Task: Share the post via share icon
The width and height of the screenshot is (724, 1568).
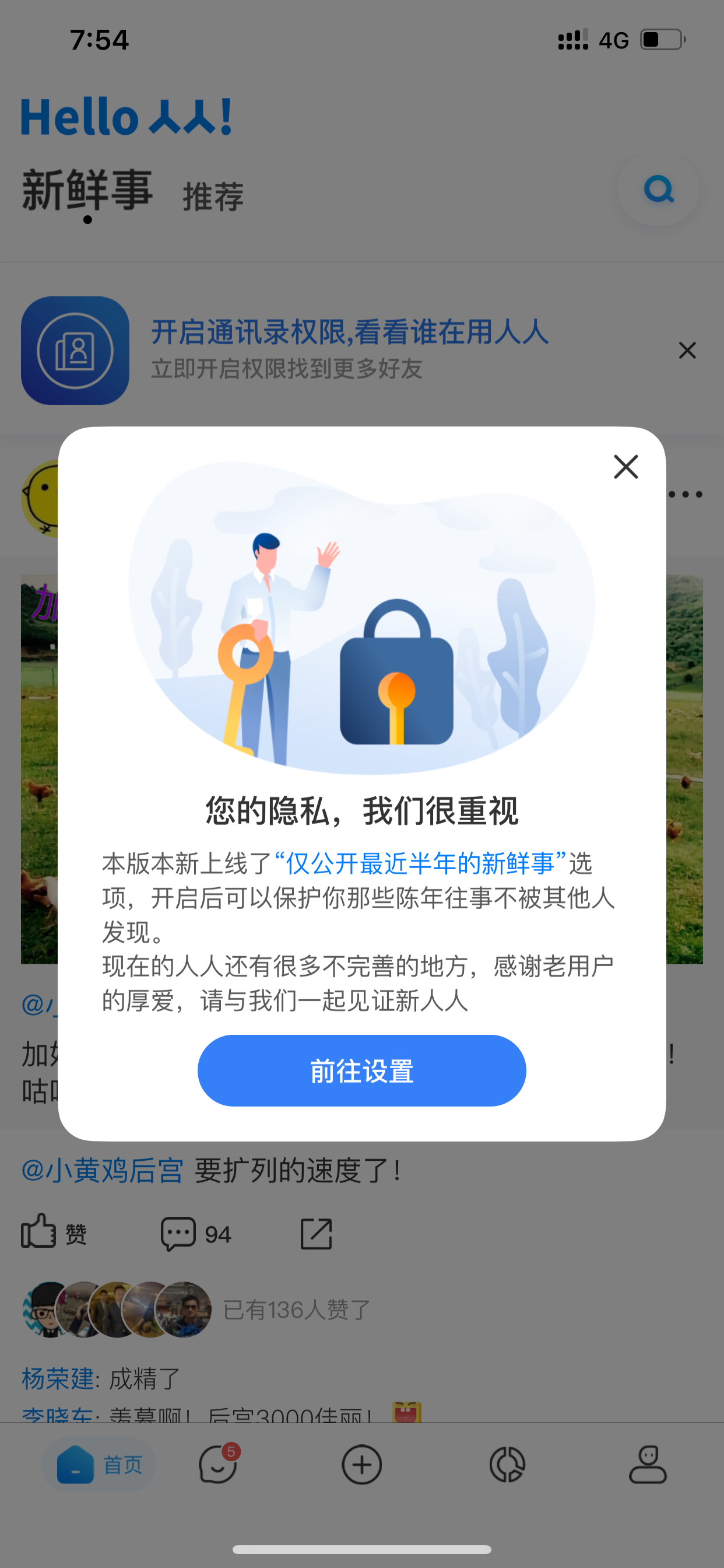Action: 317,1234
